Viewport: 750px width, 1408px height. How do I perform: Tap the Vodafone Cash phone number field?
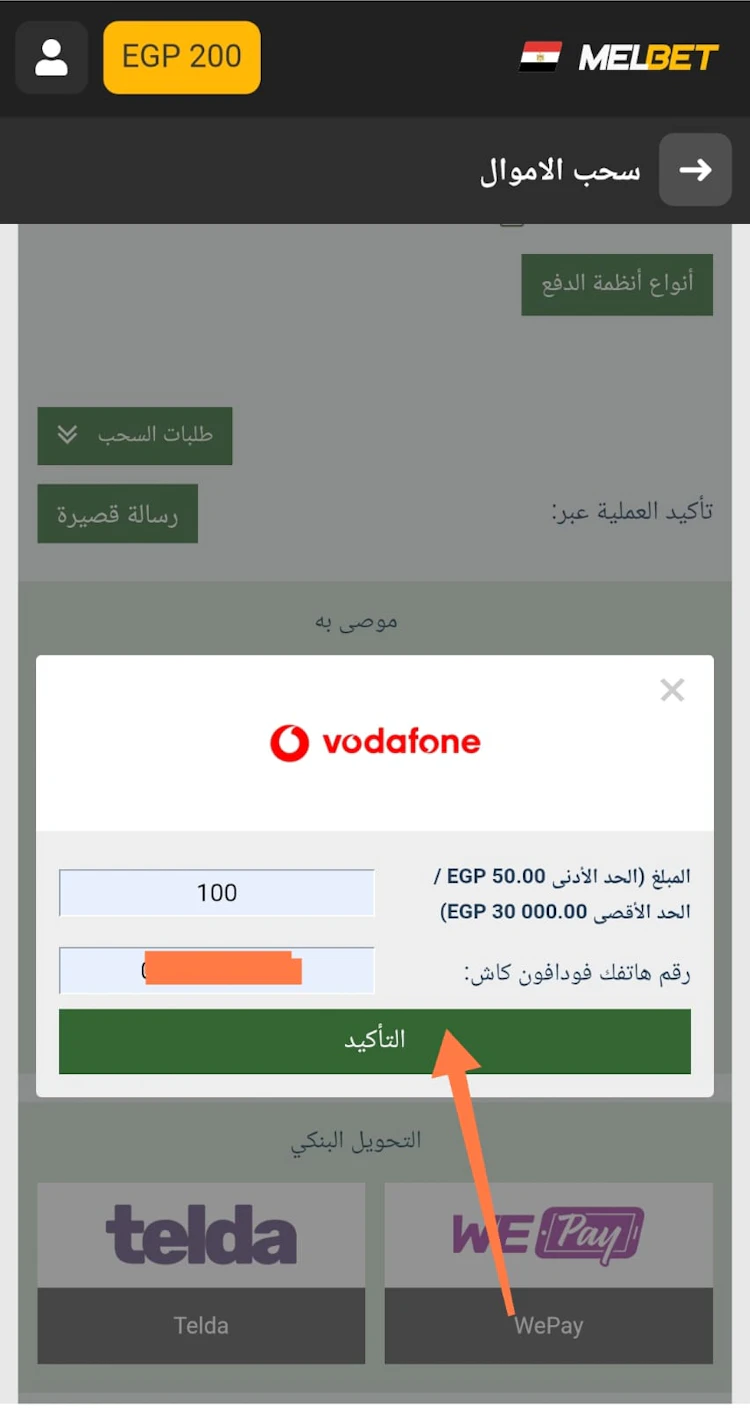pos(217,971)
